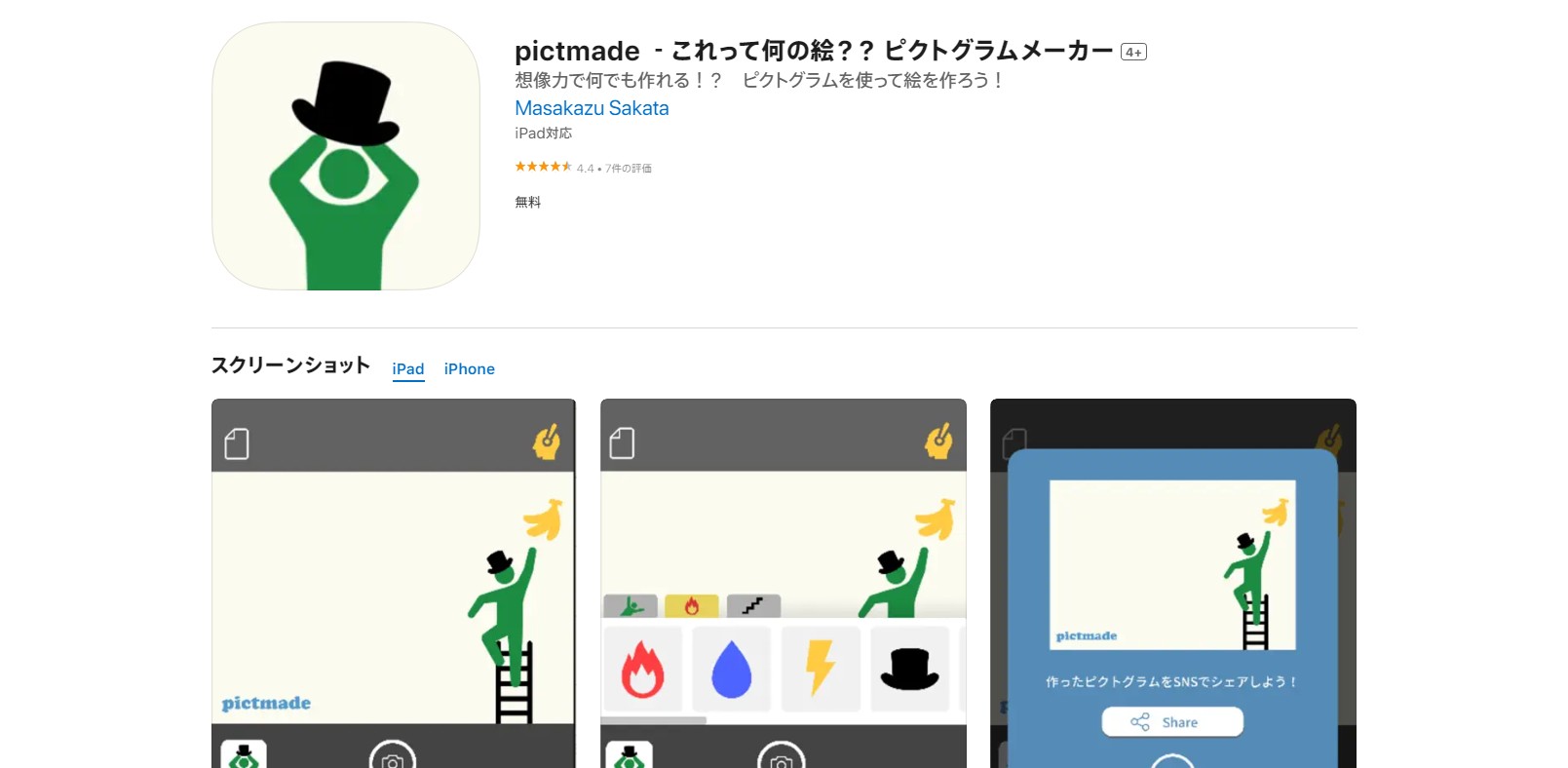1568x768 pixels.
Task: Open the first screenshot with pictmade watermark
Action: click(x=393, y=583)
